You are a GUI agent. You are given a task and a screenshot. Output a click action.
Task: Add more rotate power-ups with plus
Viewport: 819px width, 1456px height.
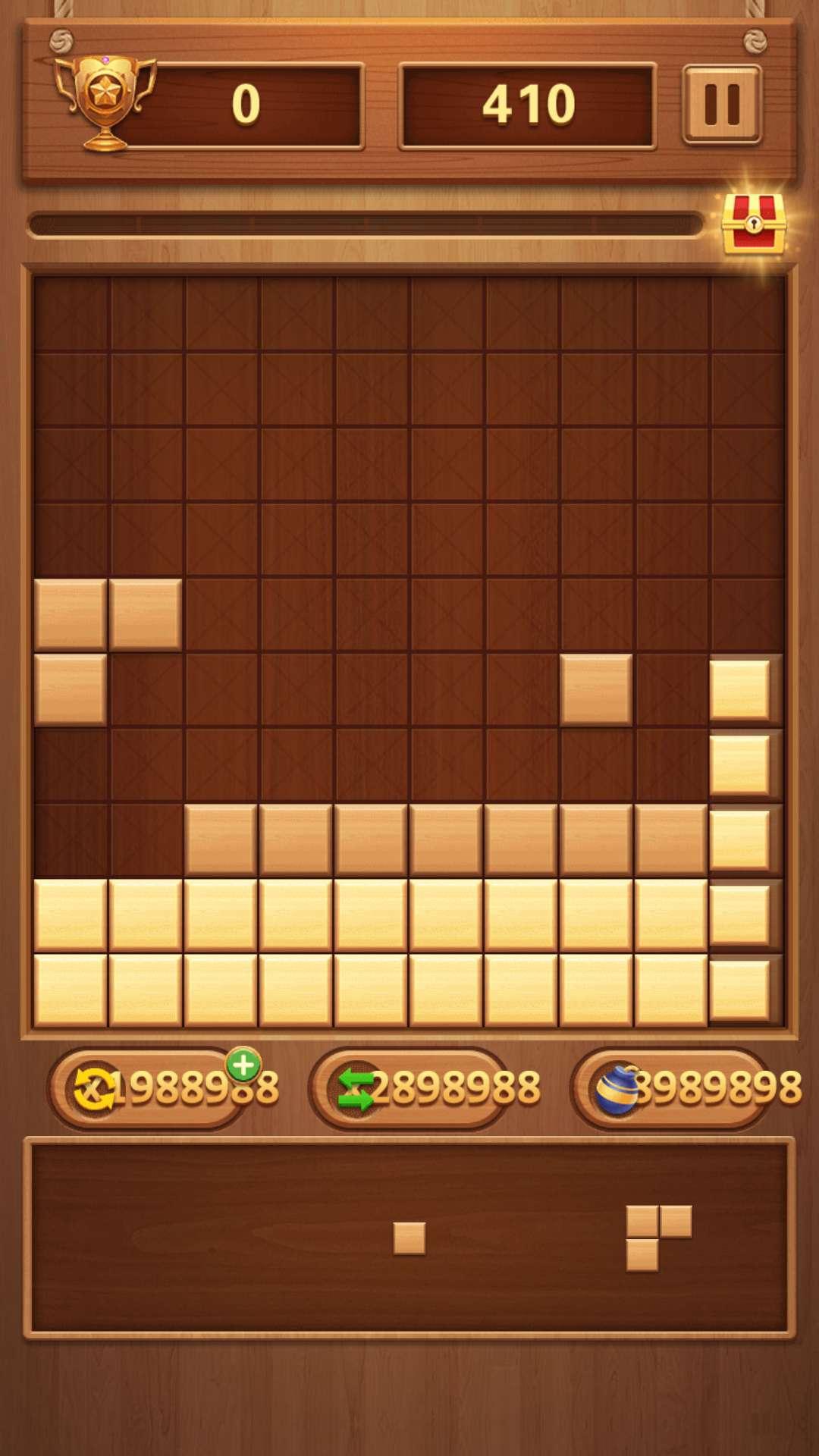(x=243, y=1065)
